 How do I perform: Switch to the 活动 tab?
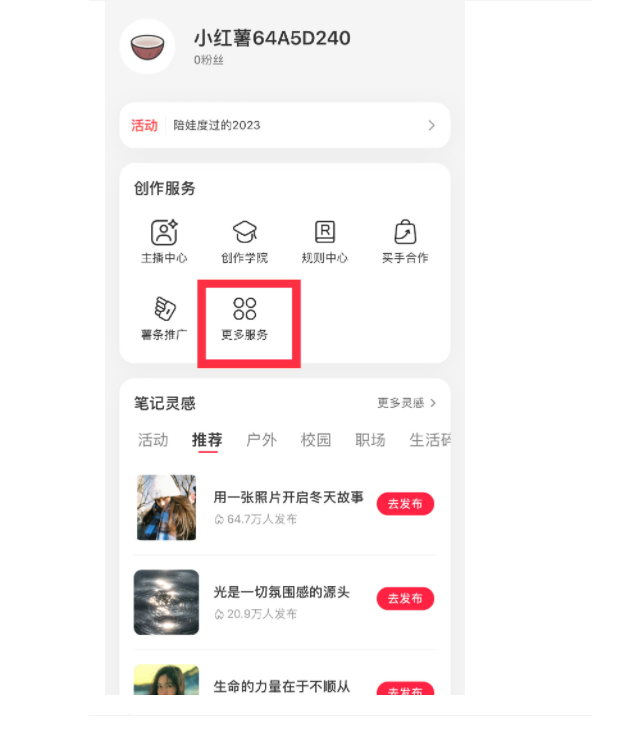point(153,440)
